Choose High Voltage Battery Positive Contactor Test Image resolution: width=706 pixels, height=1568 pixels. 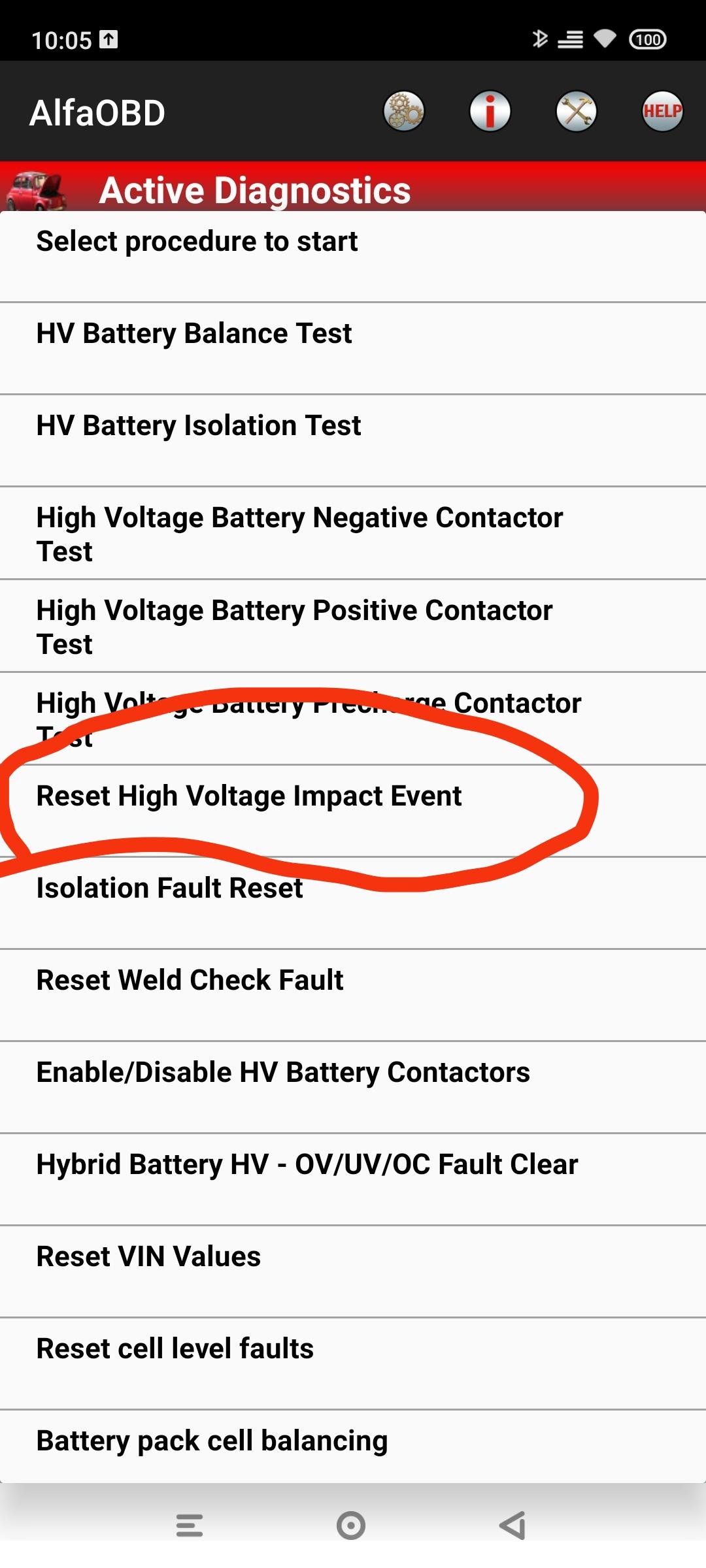(x=353, y=626)
